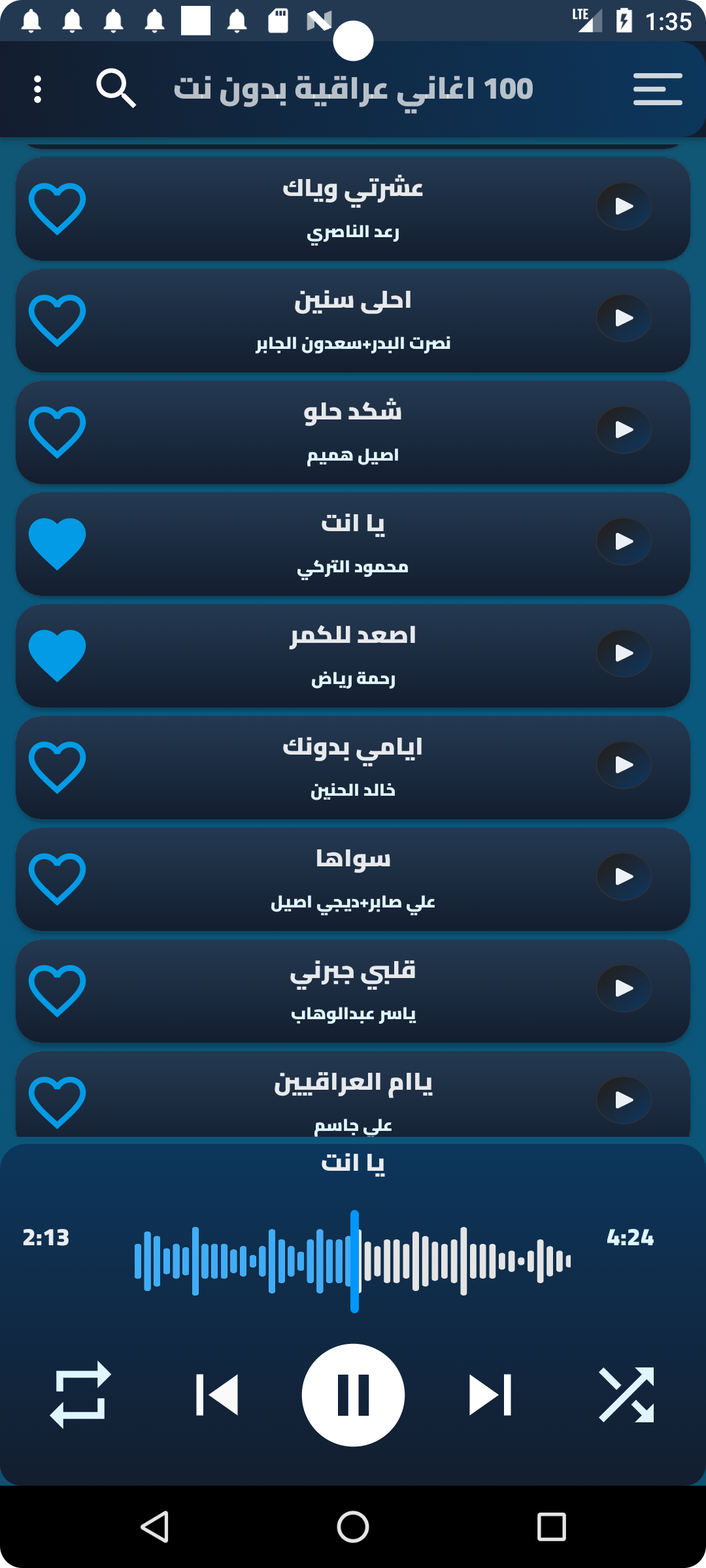Open the hamburger drawer menu
Screen dimensions: 706x1568
coord(658,89)
